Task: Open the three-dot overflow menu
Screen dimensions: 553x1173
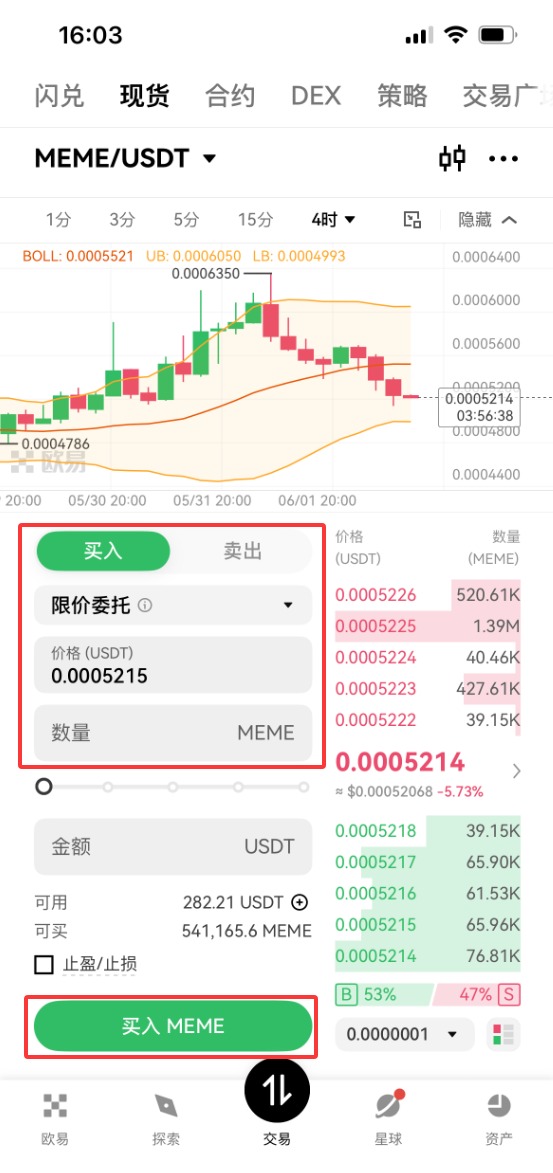Action: coord(503,159)
